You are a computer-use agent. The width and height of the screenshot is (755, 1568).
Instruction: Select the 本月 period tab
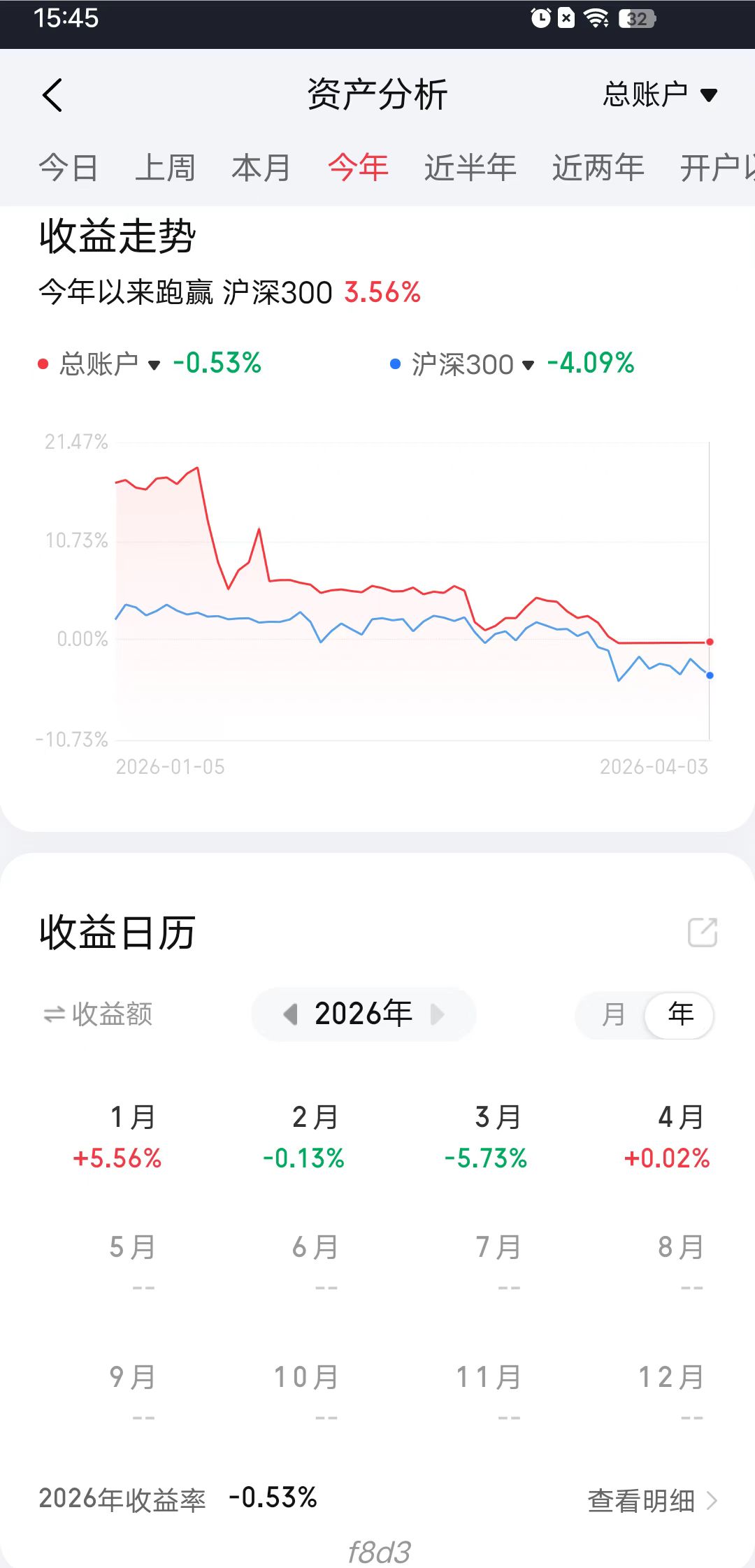pos(261,168)
